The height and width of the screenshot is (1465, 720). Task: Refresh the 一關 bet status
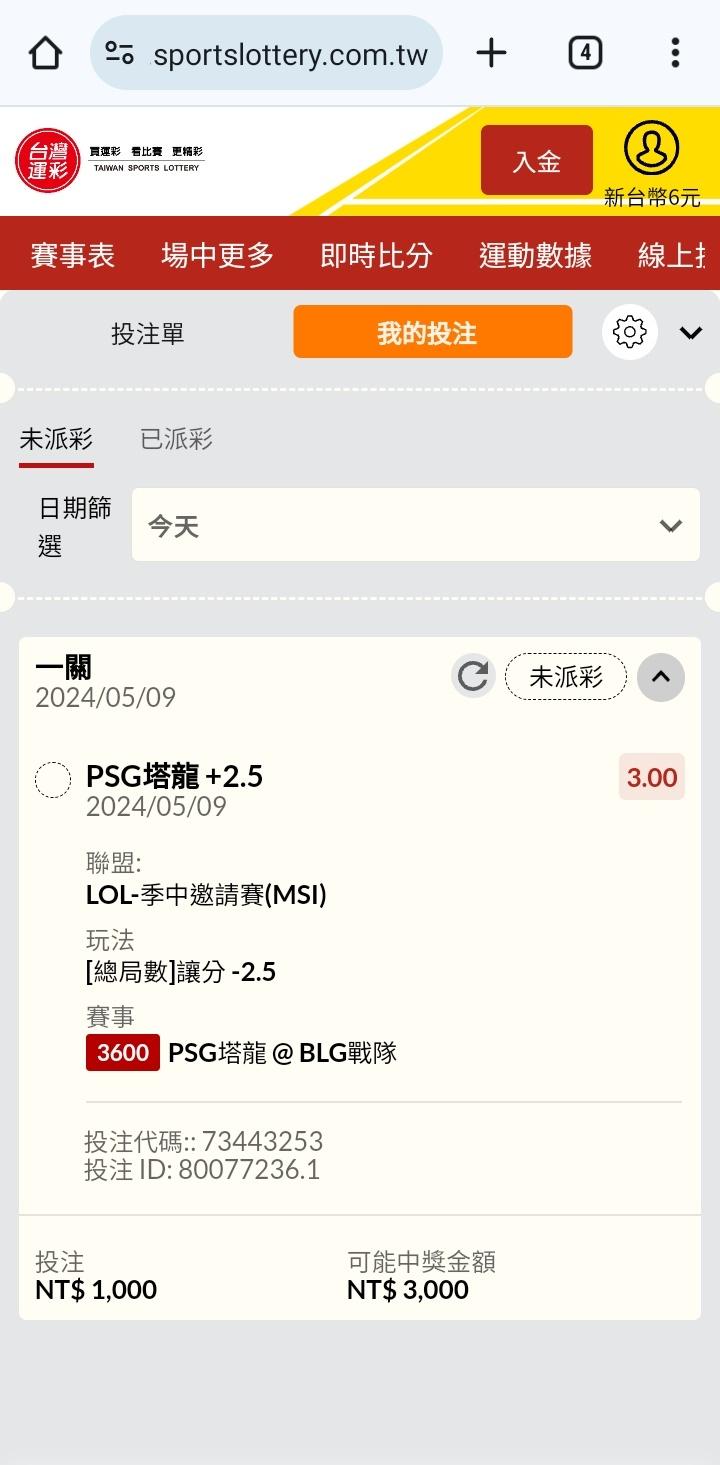click(x=473, y=677)
